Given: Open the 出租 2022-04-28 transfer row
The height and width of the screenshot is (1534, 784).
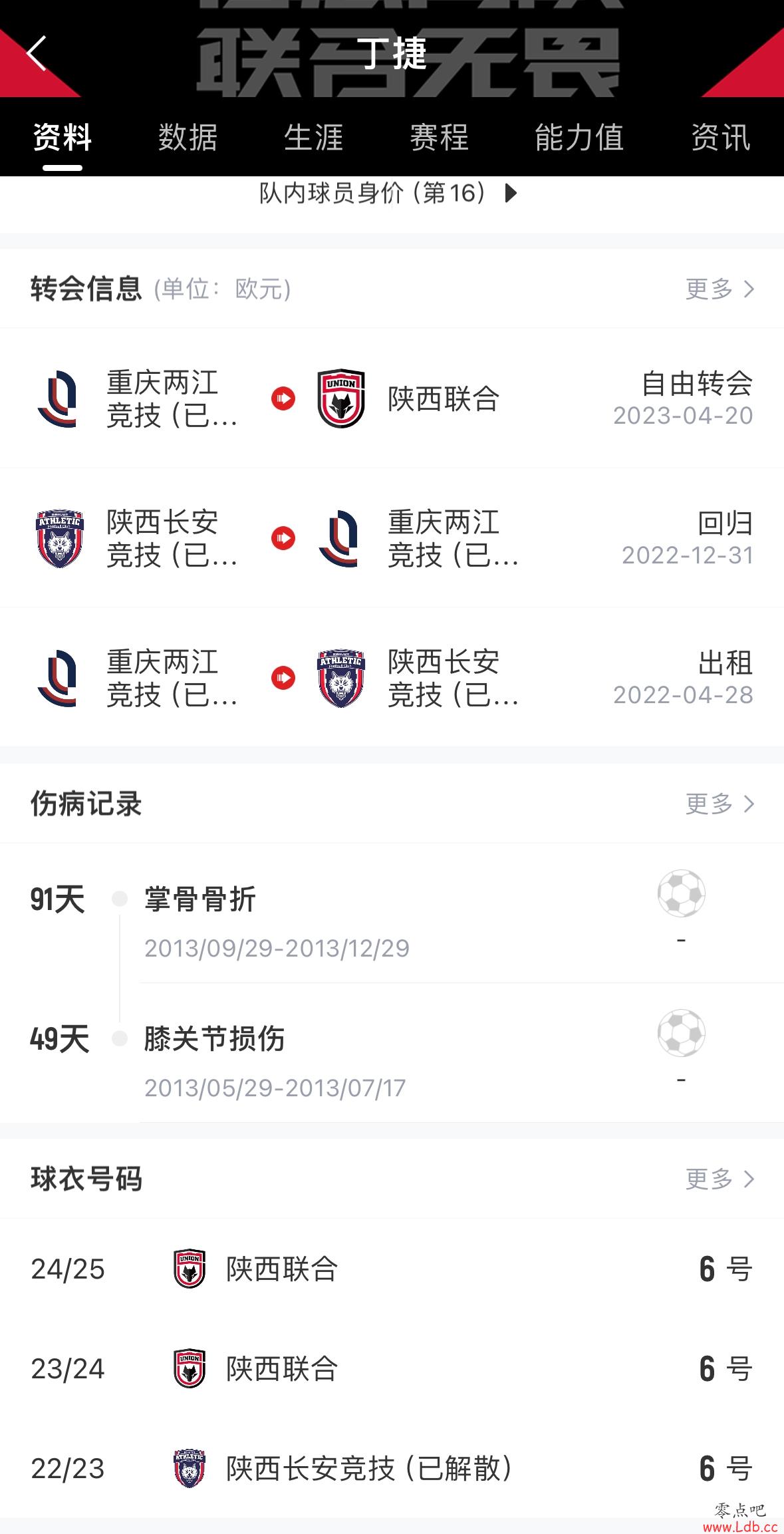Looking at the screenshot, I should pos(392,678).
